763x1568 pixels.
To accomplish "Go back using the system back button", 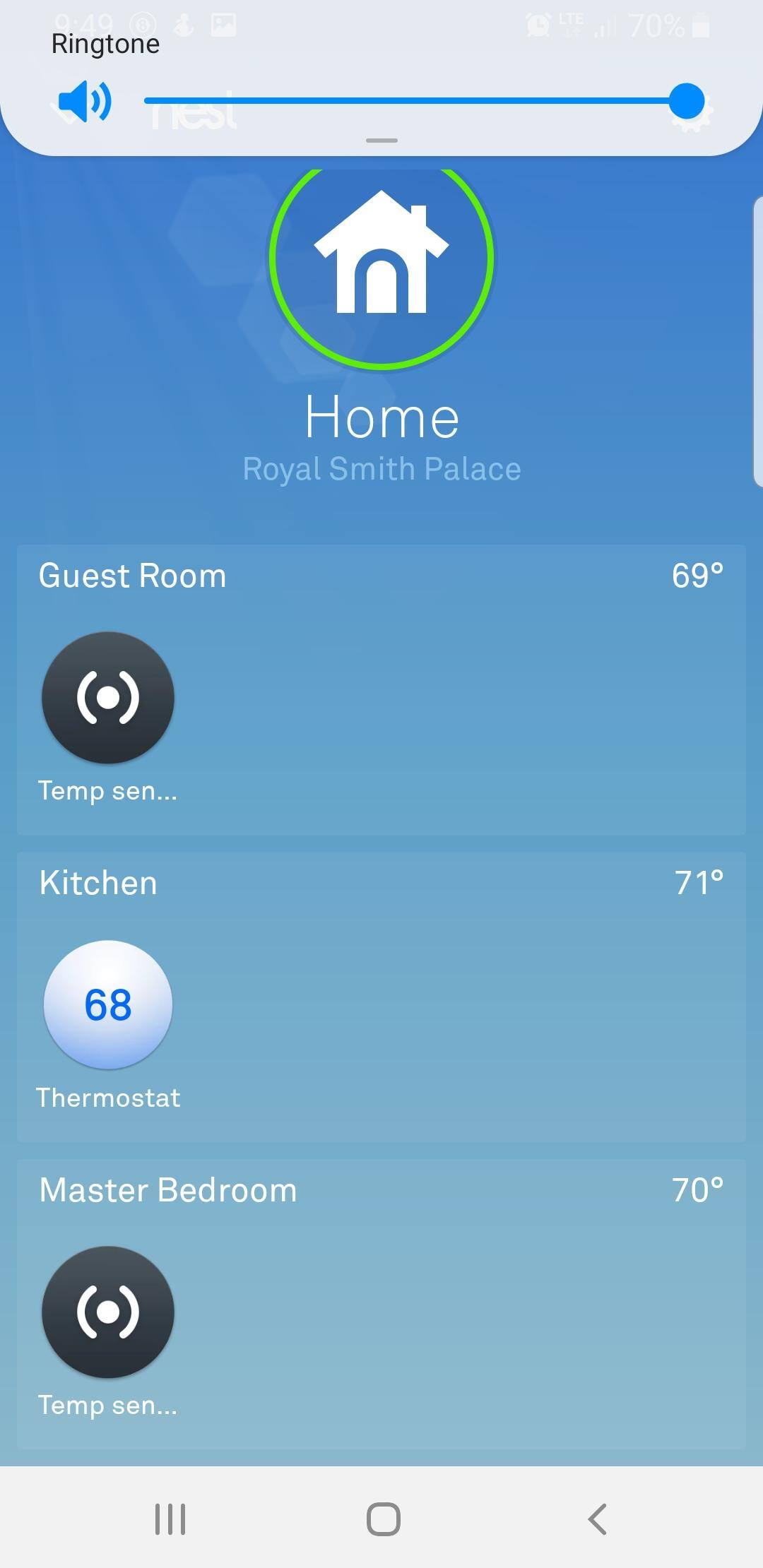I will pos(597,1519).
